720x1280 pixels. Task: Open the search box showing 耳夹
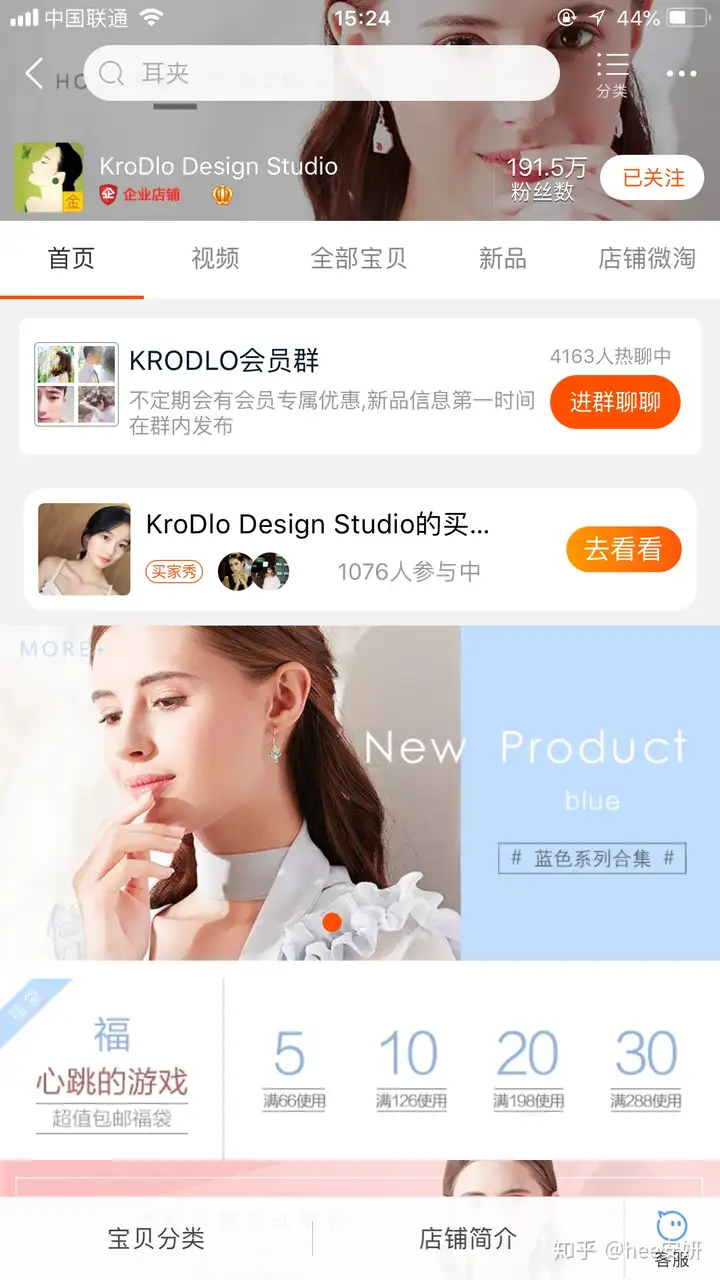coord(321,73)
